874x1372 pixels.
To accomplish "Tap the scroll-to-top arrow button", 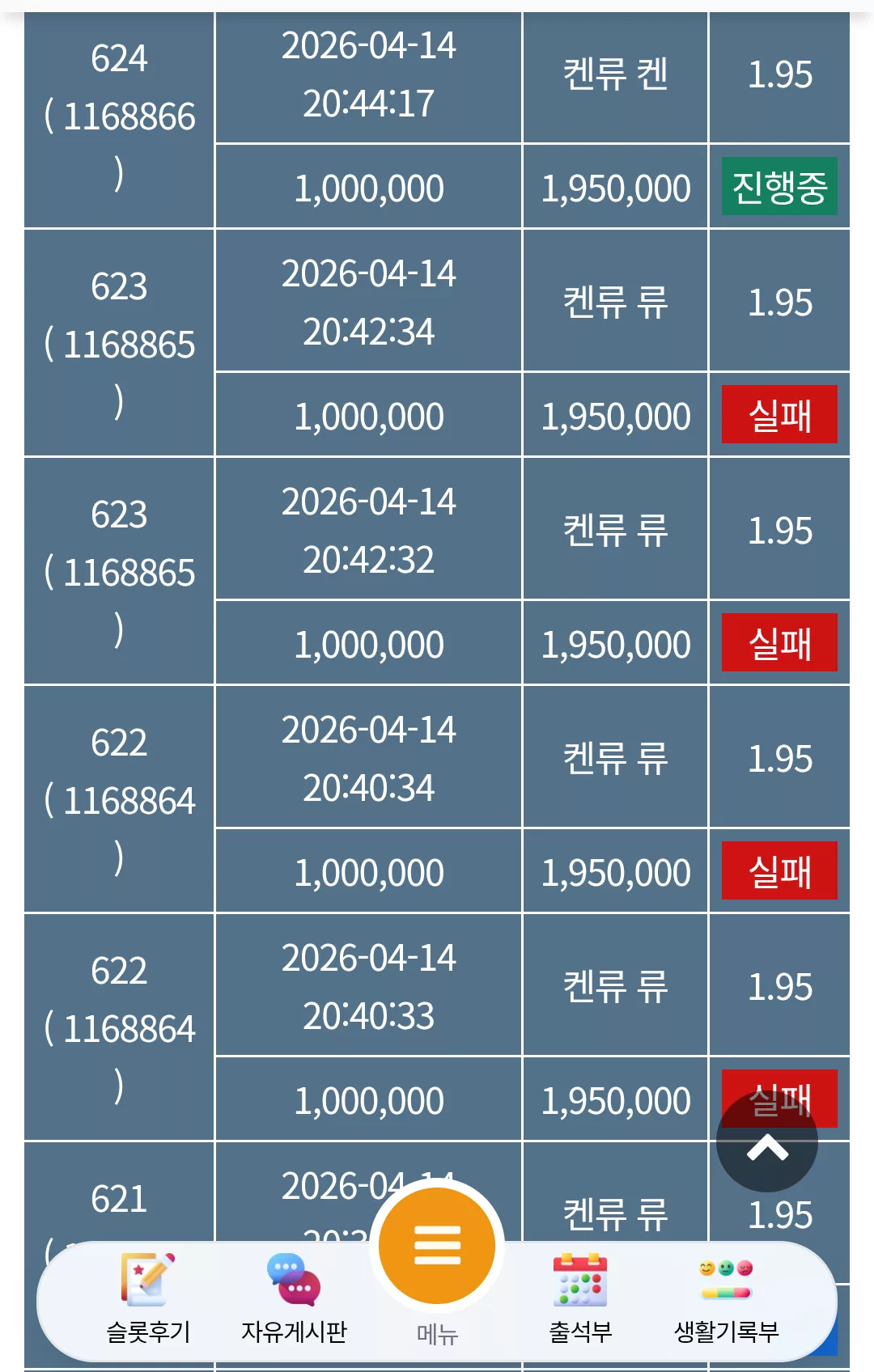I will [767, 1141].
